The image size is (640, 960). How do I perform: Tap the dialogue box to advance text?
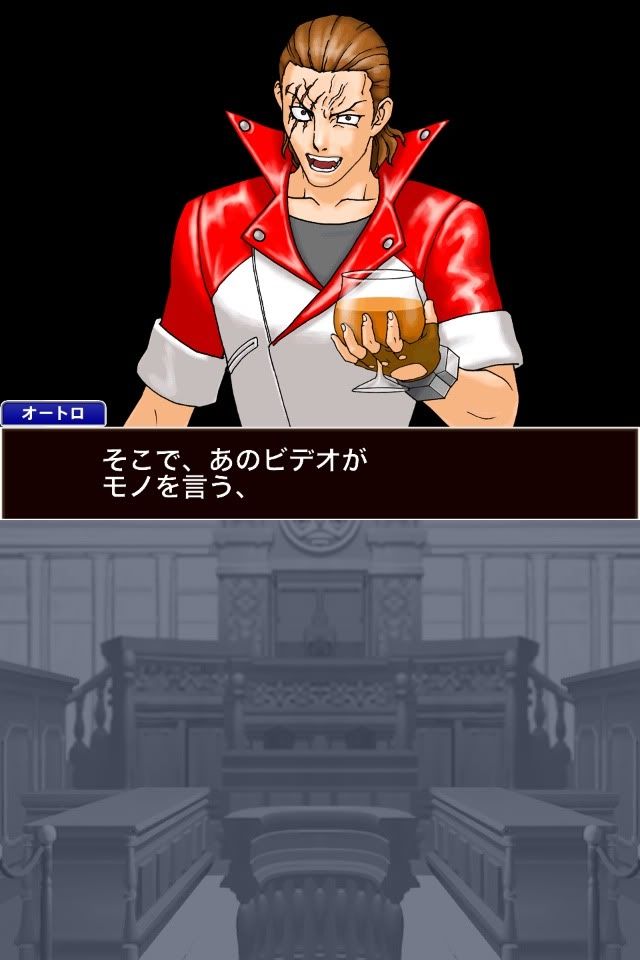(x=320, y=473)
